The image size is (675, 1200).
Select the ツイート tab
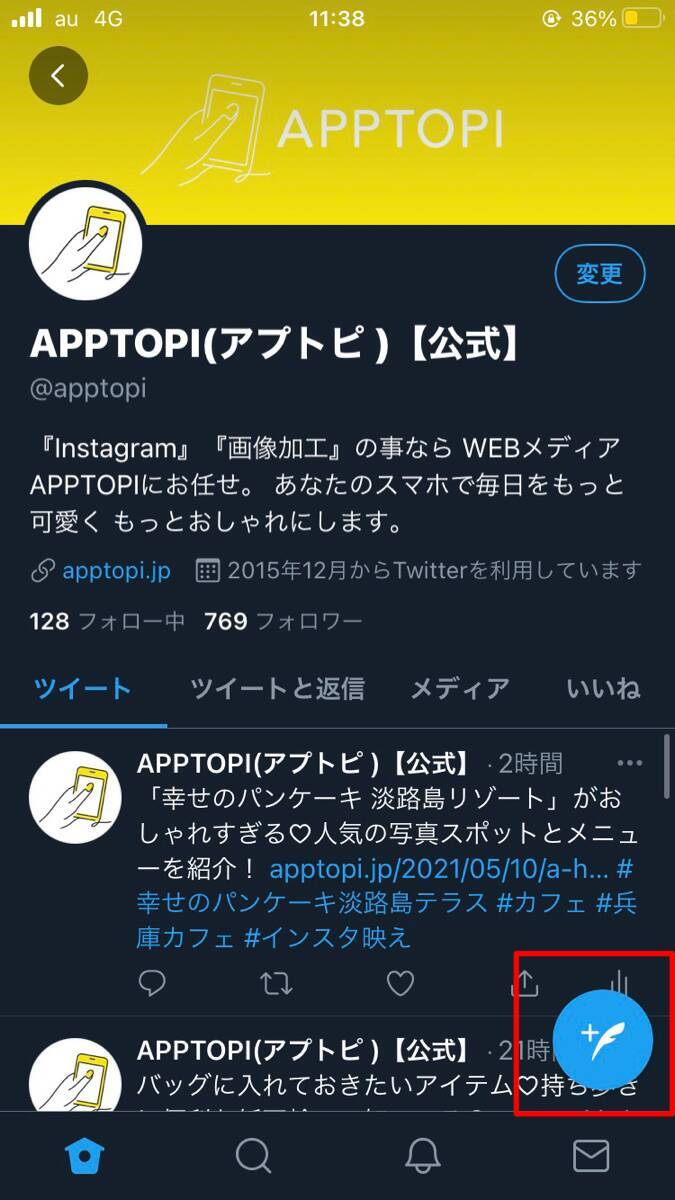point(83,689)
